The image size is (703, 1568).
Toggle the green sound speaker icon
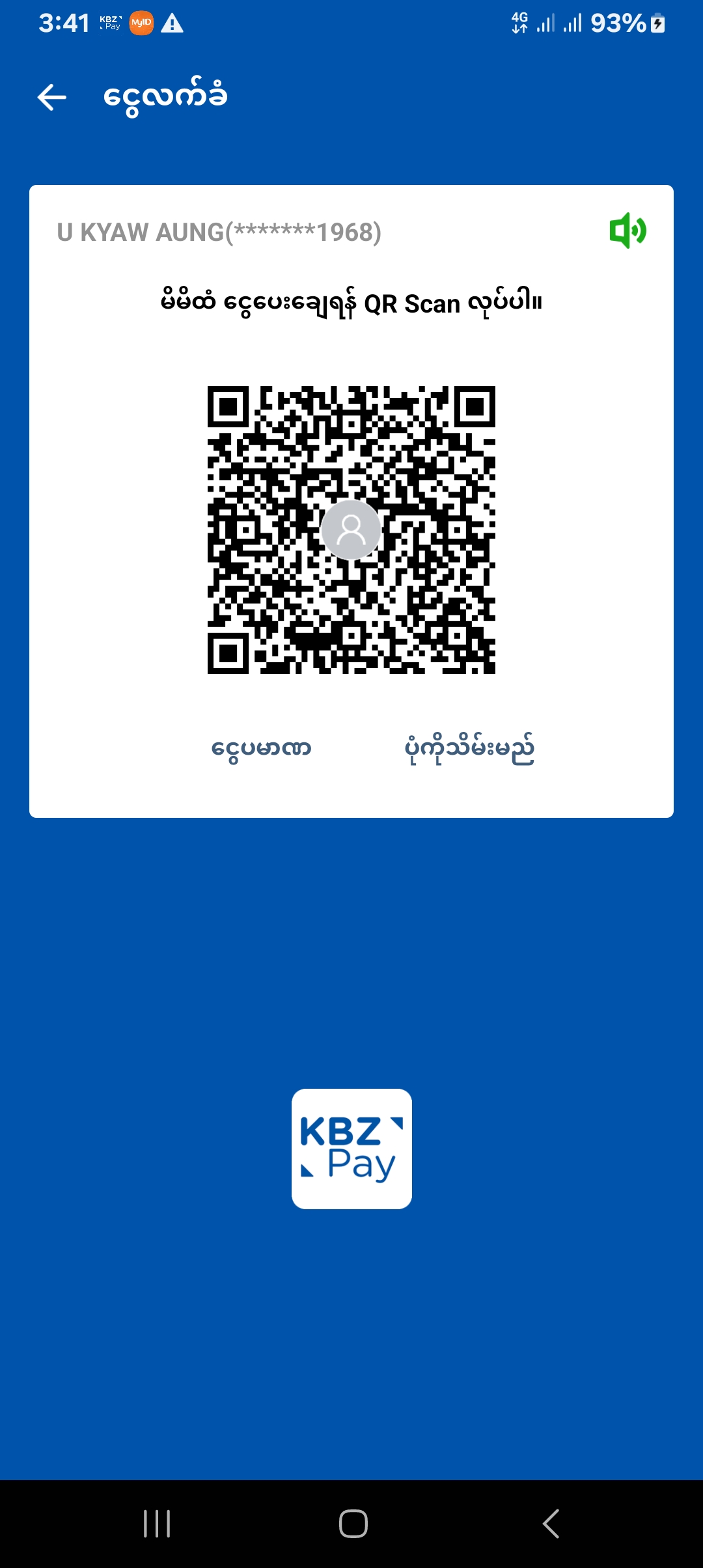pyautogui.click(x=627, y=231)
